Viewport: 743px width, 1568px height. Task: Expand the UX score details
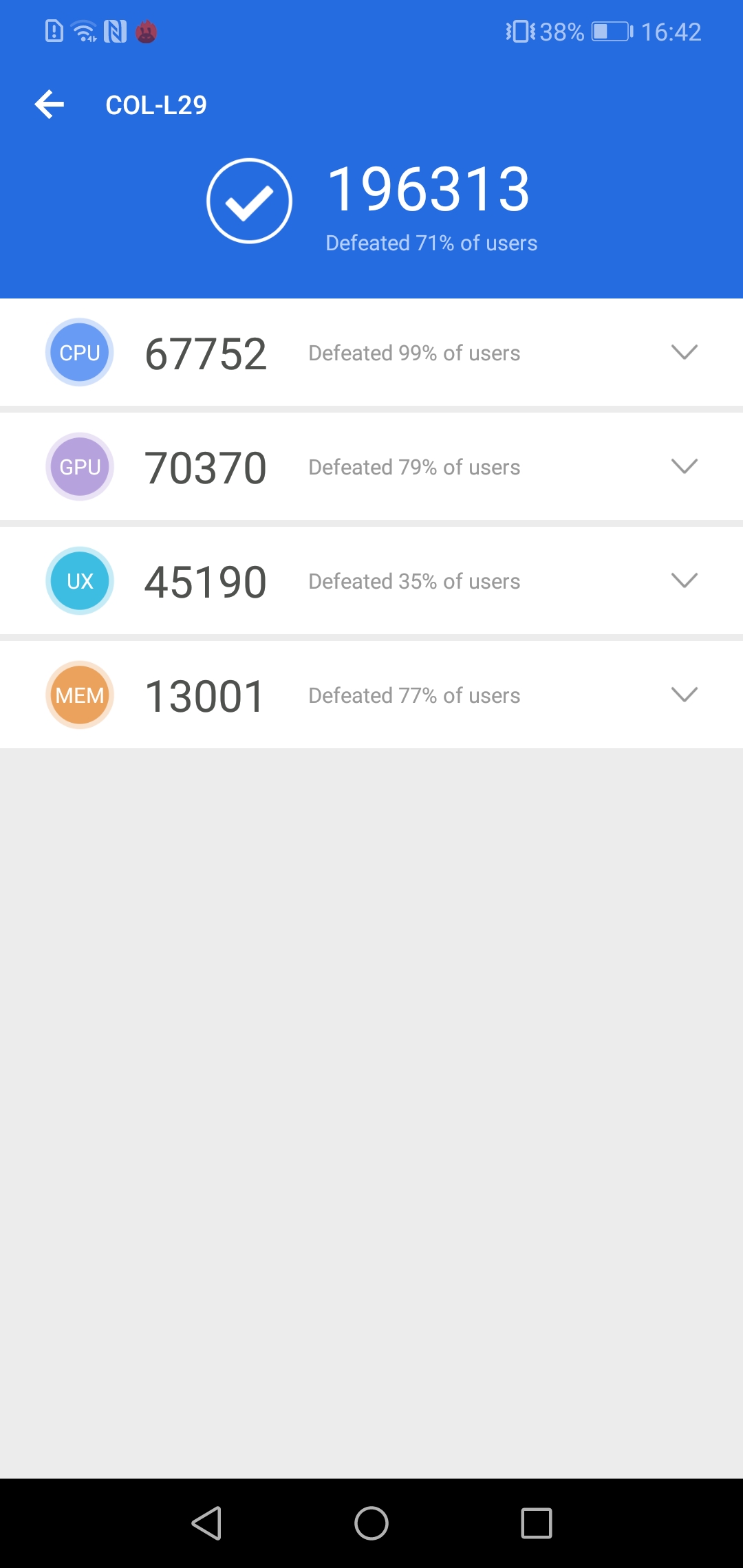click(684, 580)
